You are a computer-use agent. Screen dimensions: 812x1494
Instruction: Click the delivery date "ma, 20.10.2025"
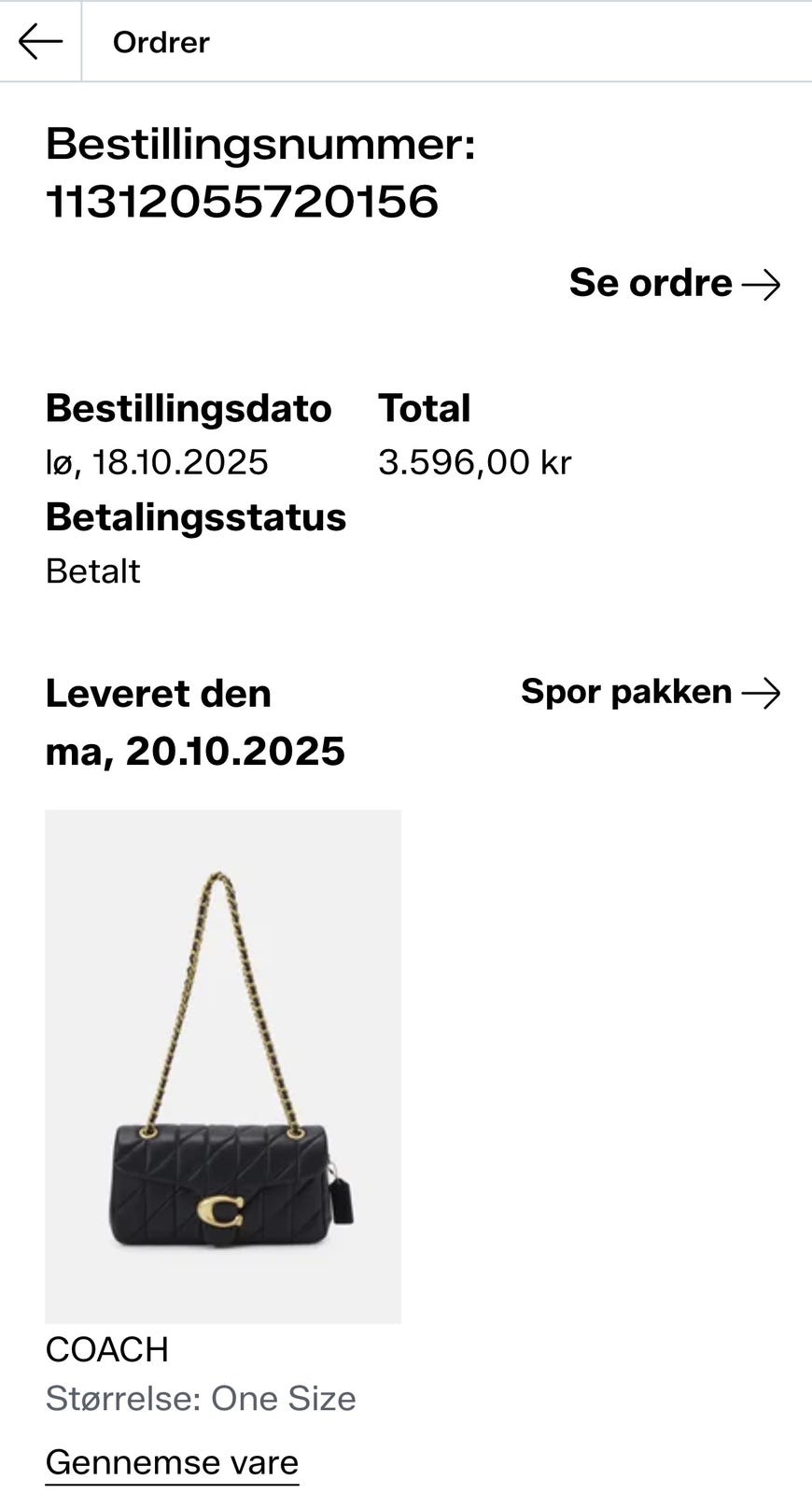click(195, 750)
